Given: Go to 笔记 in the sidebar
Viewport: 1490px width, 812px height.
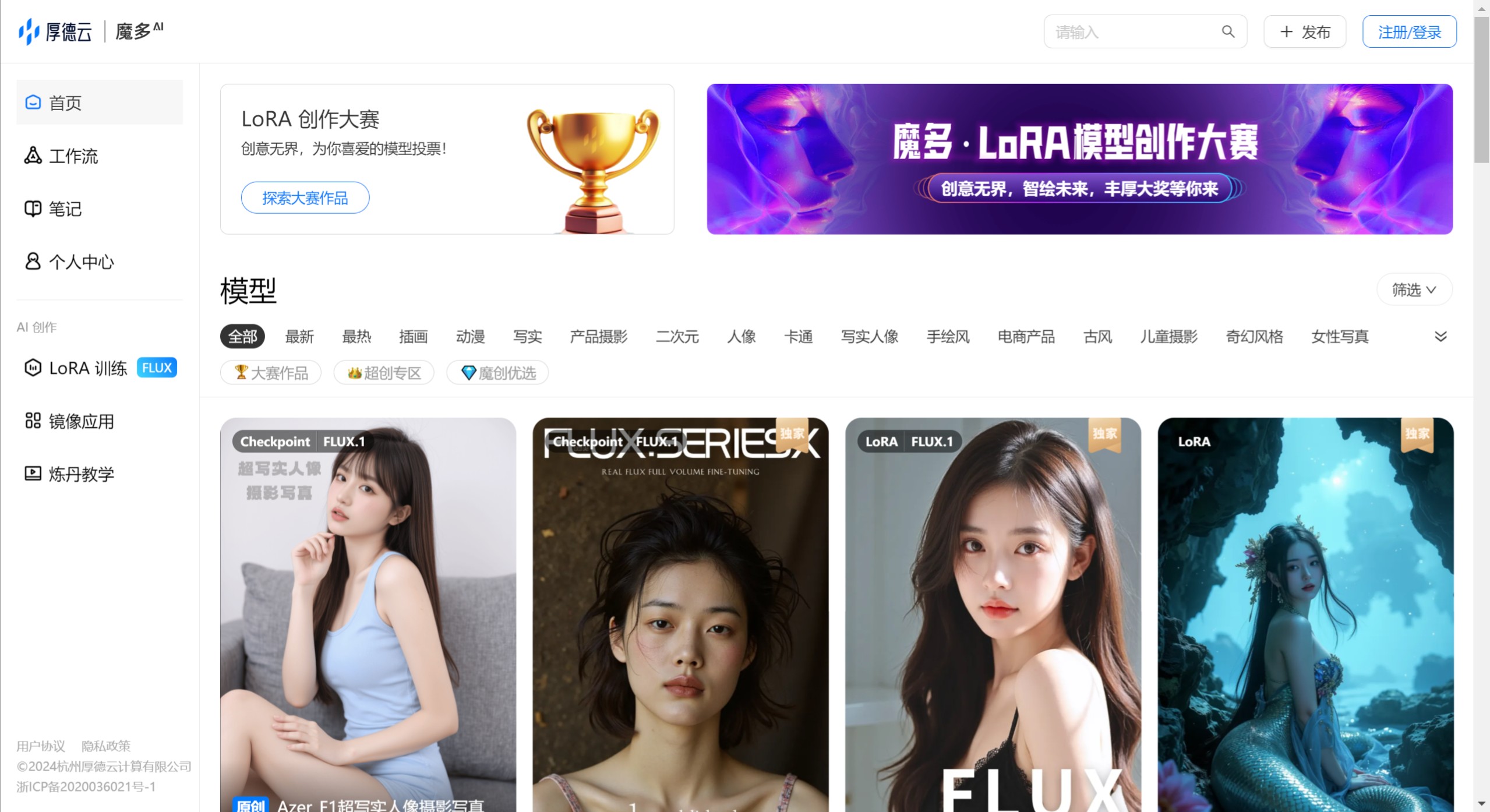Looking at the screenshot, I should [x=64, y=209].
